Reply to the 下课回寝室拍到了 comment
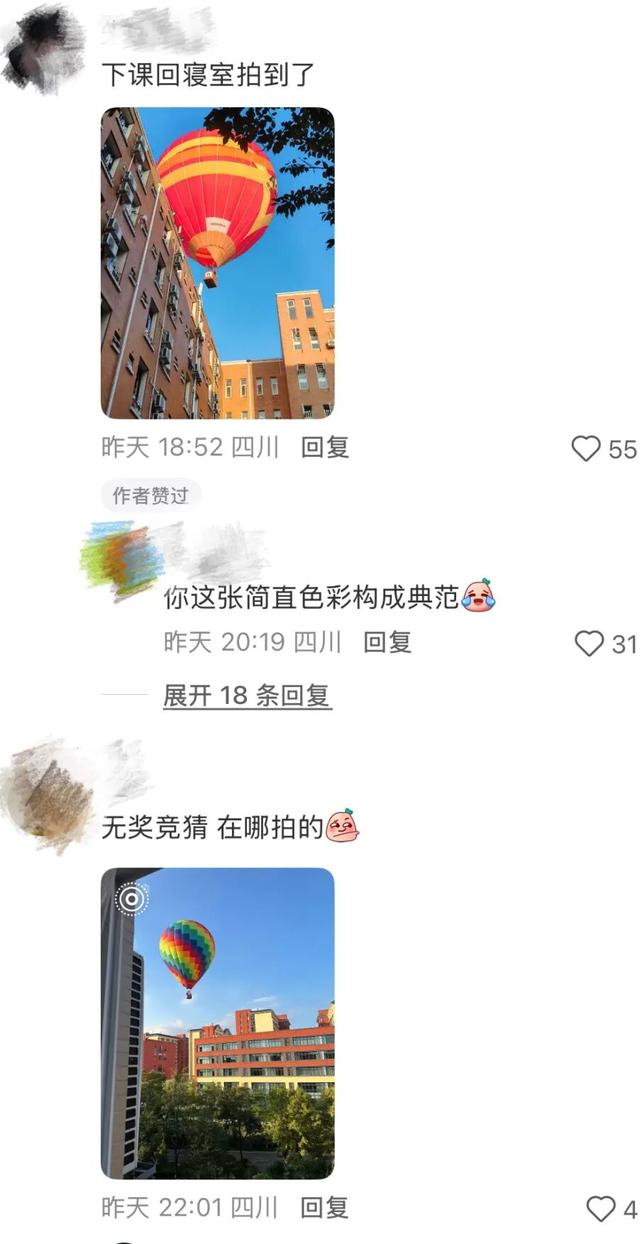The height and width of the screenshot is (1244, 640). tap(325, 448)
